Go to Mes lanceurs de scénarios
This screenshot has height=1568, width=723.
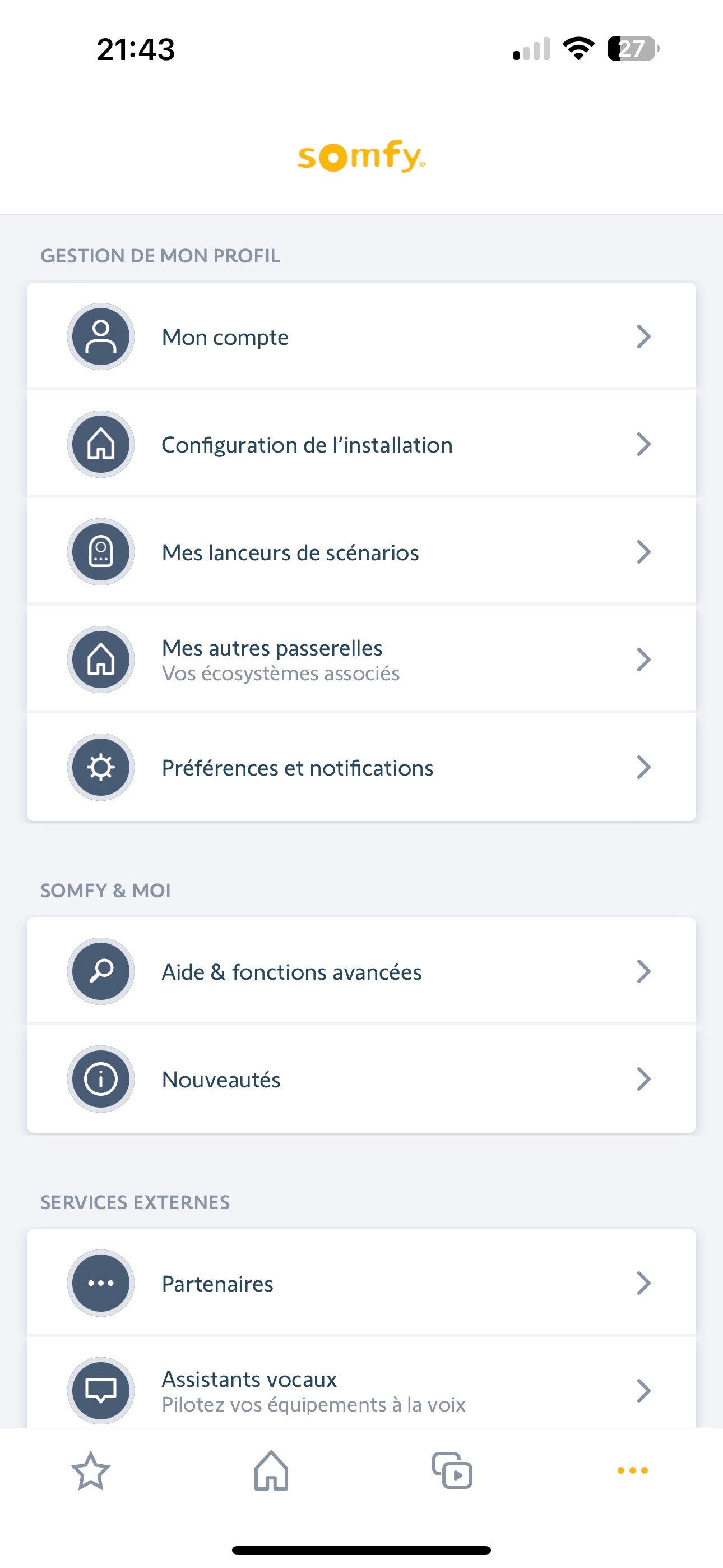tap(361, 552)
